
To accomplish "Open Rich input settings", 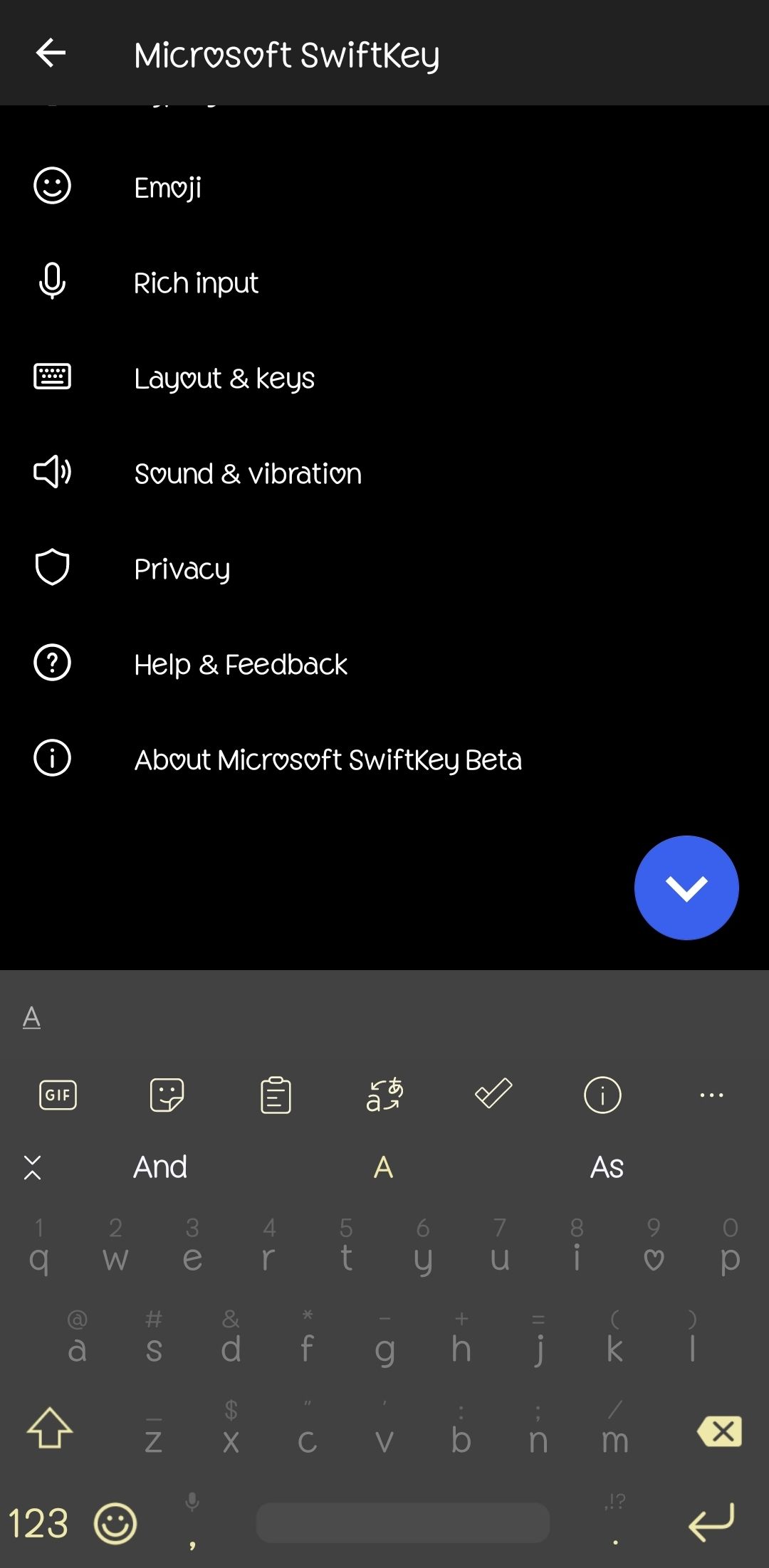I will tap(384, 282).
